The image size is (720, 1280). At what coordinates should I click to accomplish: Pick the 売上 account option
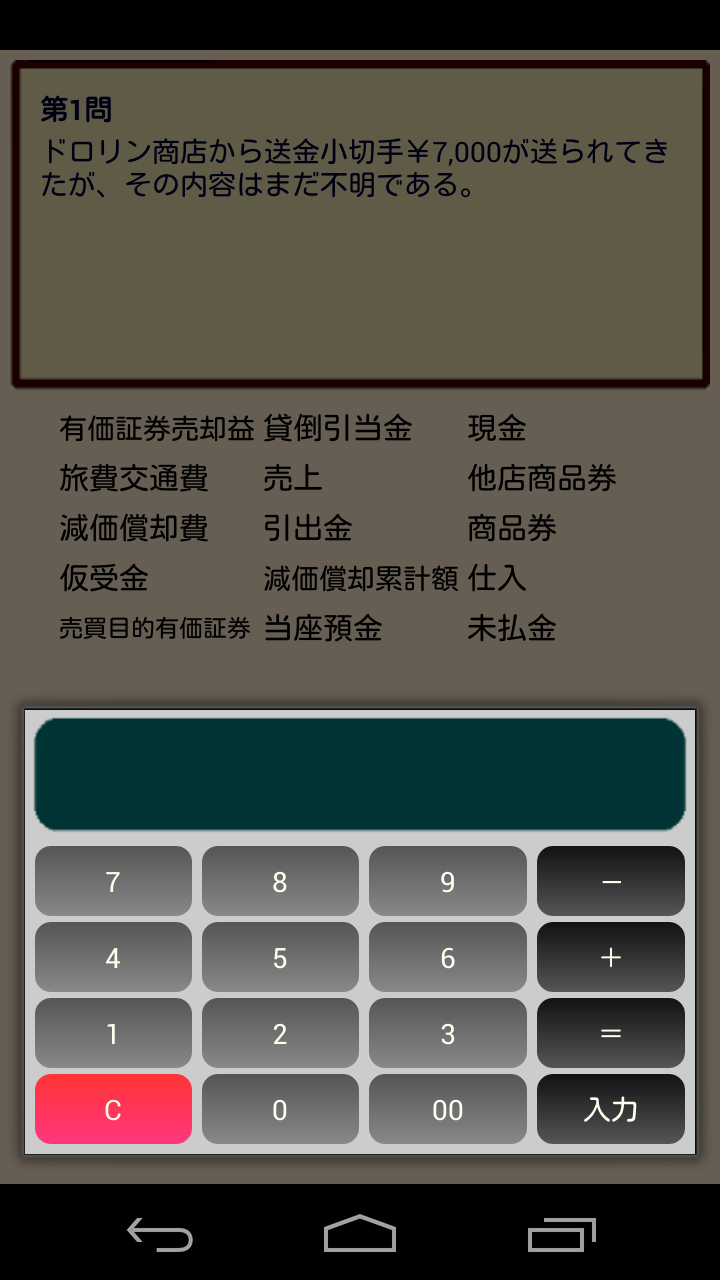click(x=292, y=478)
